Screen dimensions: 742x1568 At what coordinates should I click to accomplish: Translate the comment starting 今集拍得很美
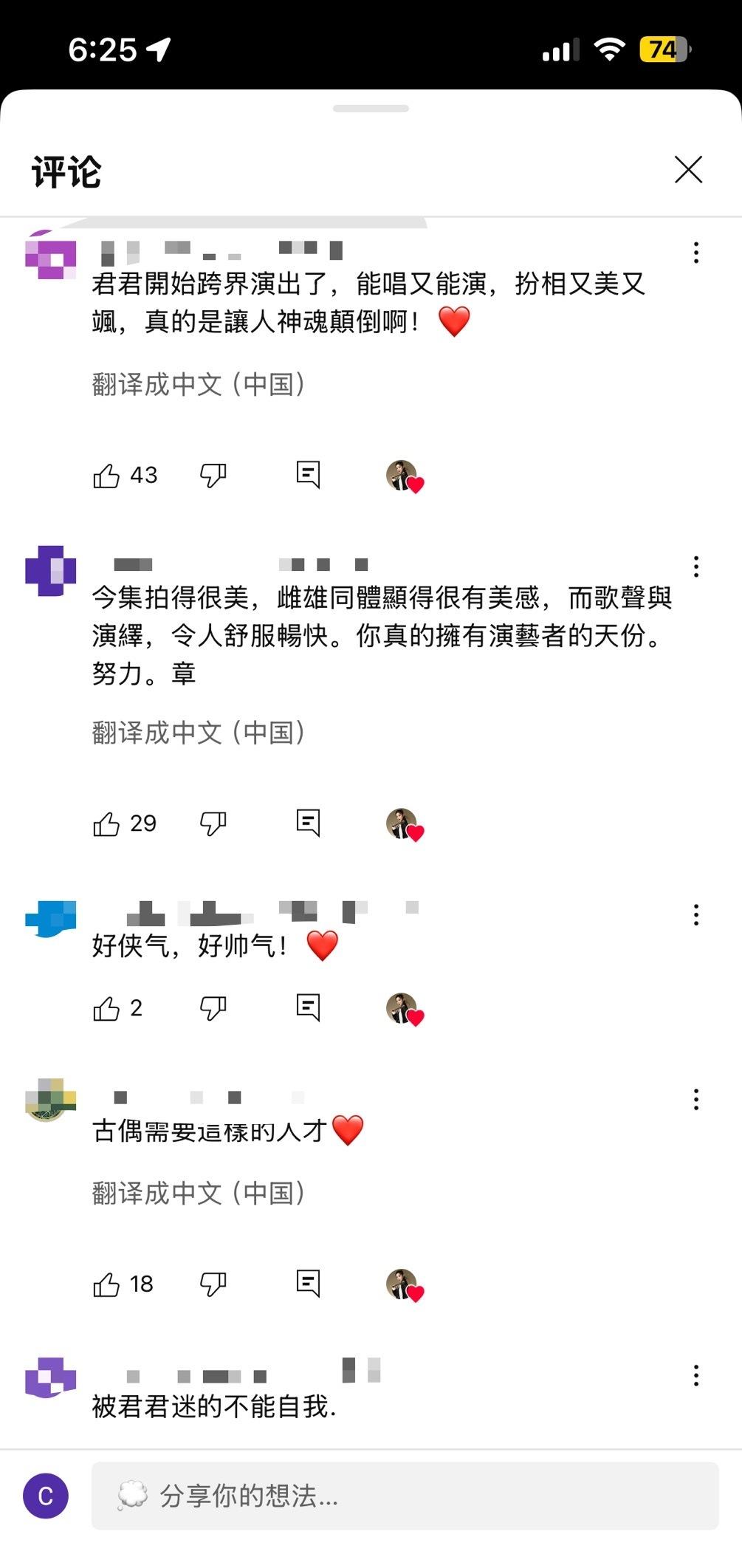199,733
